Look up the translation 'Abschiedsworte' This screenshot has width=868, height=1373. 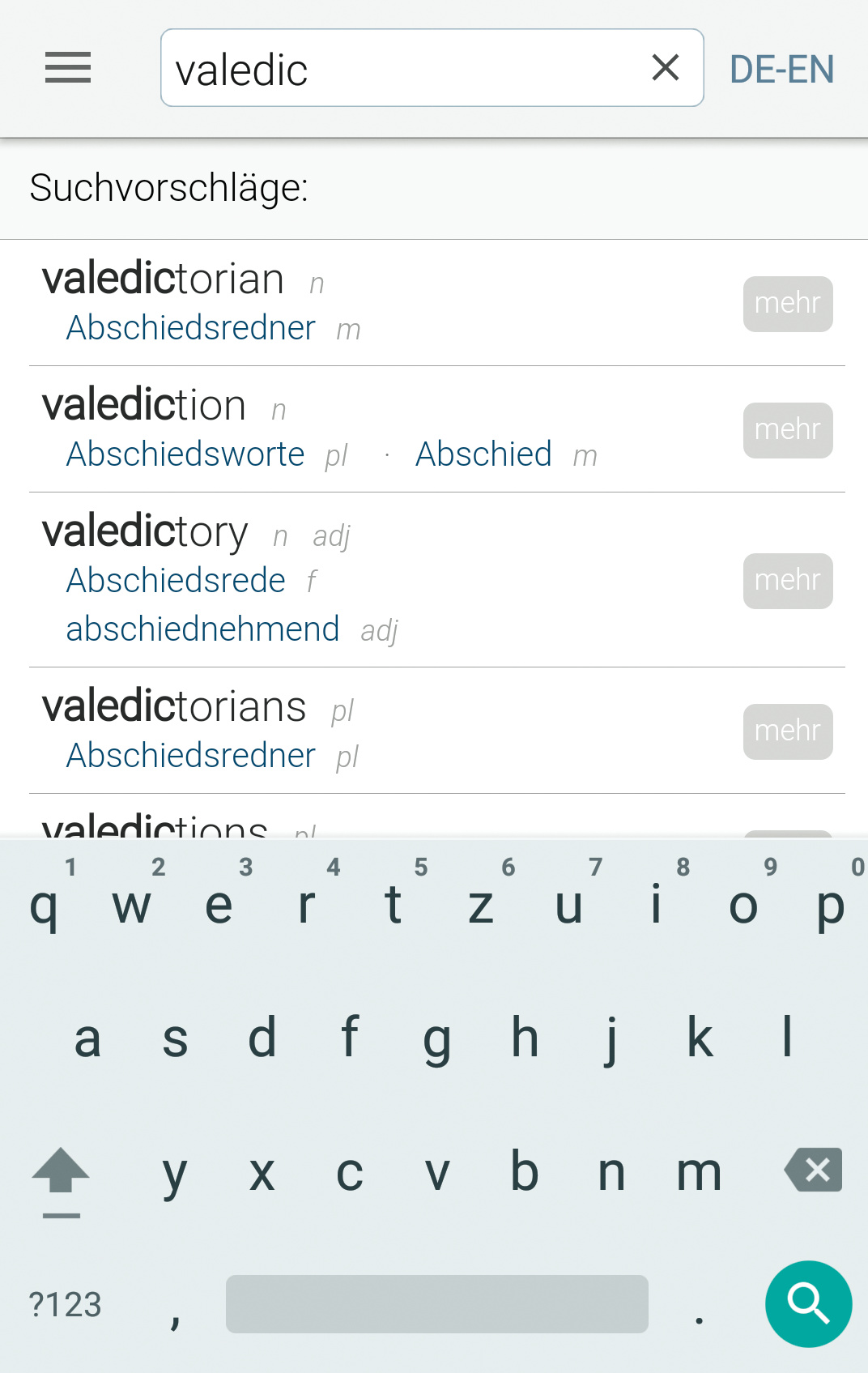coord(185,454)
